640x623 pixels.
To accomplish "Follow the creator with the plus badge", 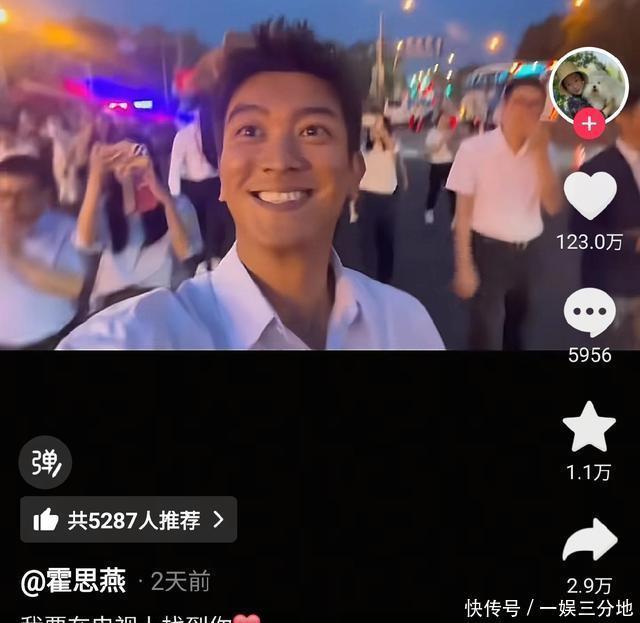I will pyautogui.click(x=589, y=124).
